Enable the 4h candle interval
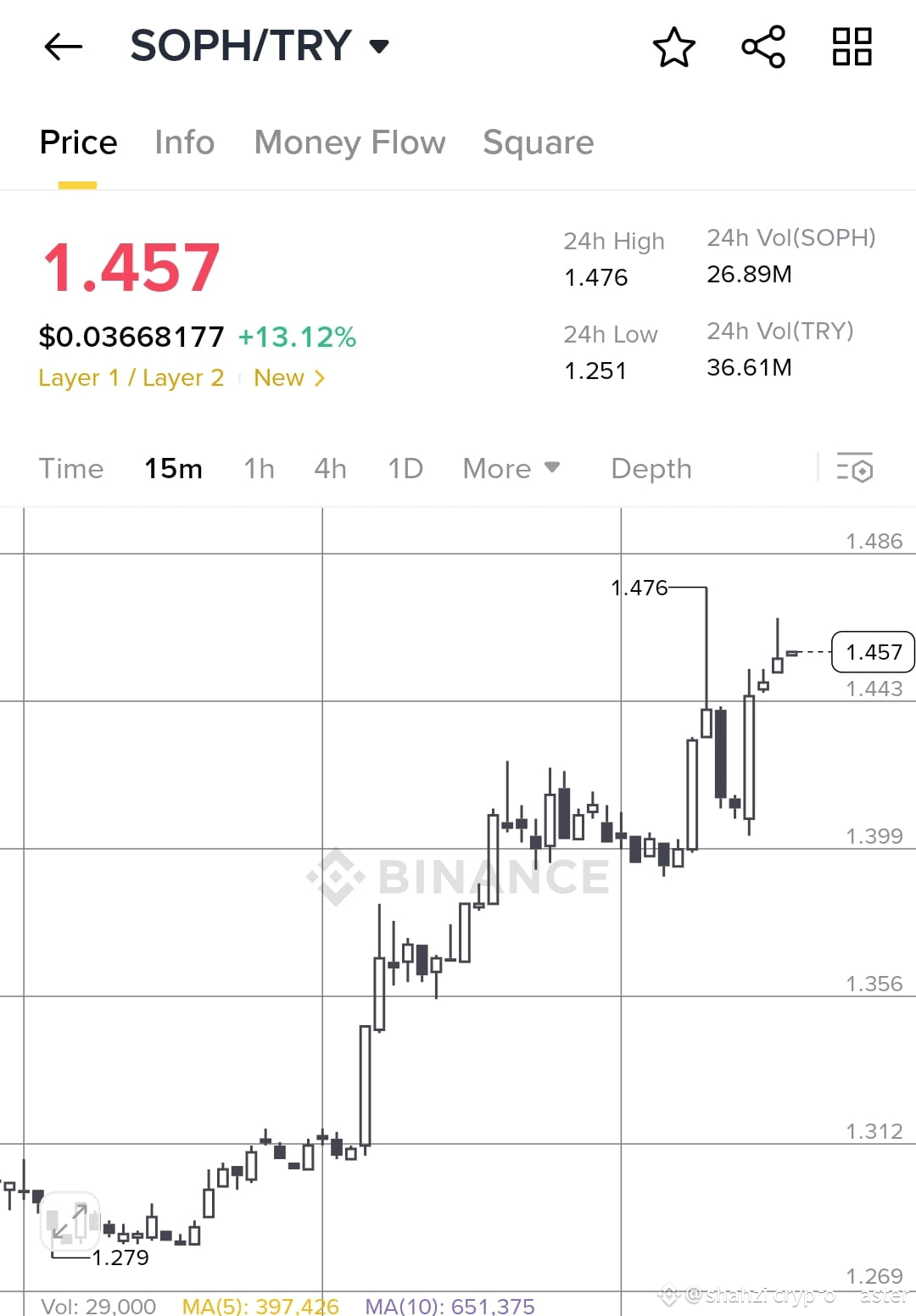The image size is (916, 1316). click(330, 468)
